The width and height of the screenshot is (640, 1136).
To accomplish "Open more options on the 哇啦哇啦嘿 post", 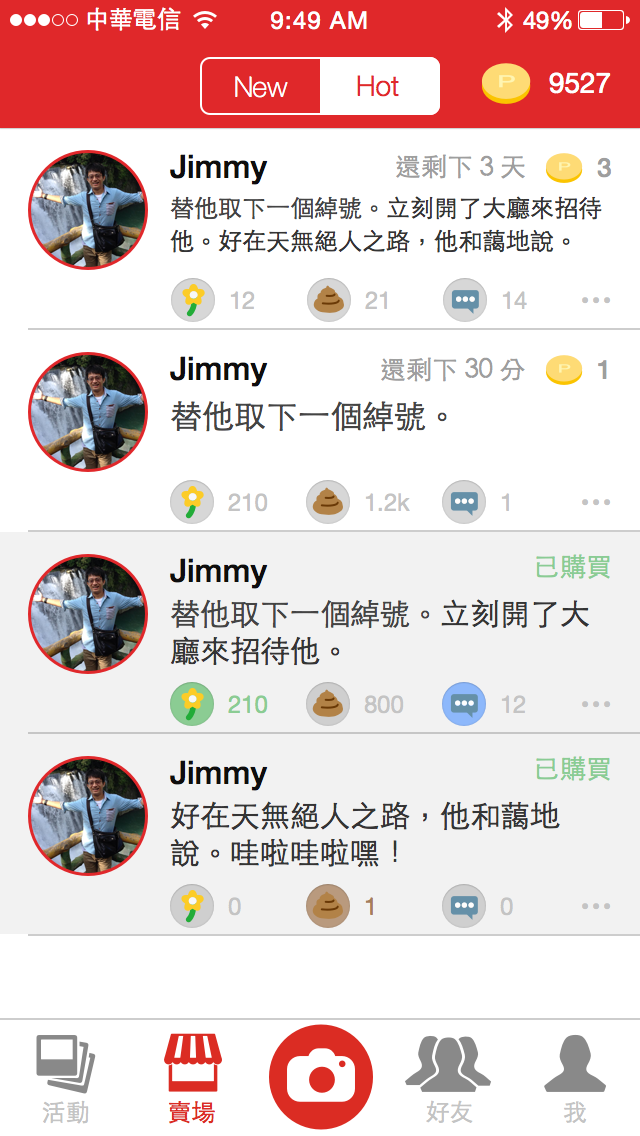I will click(x=595, y=906).
